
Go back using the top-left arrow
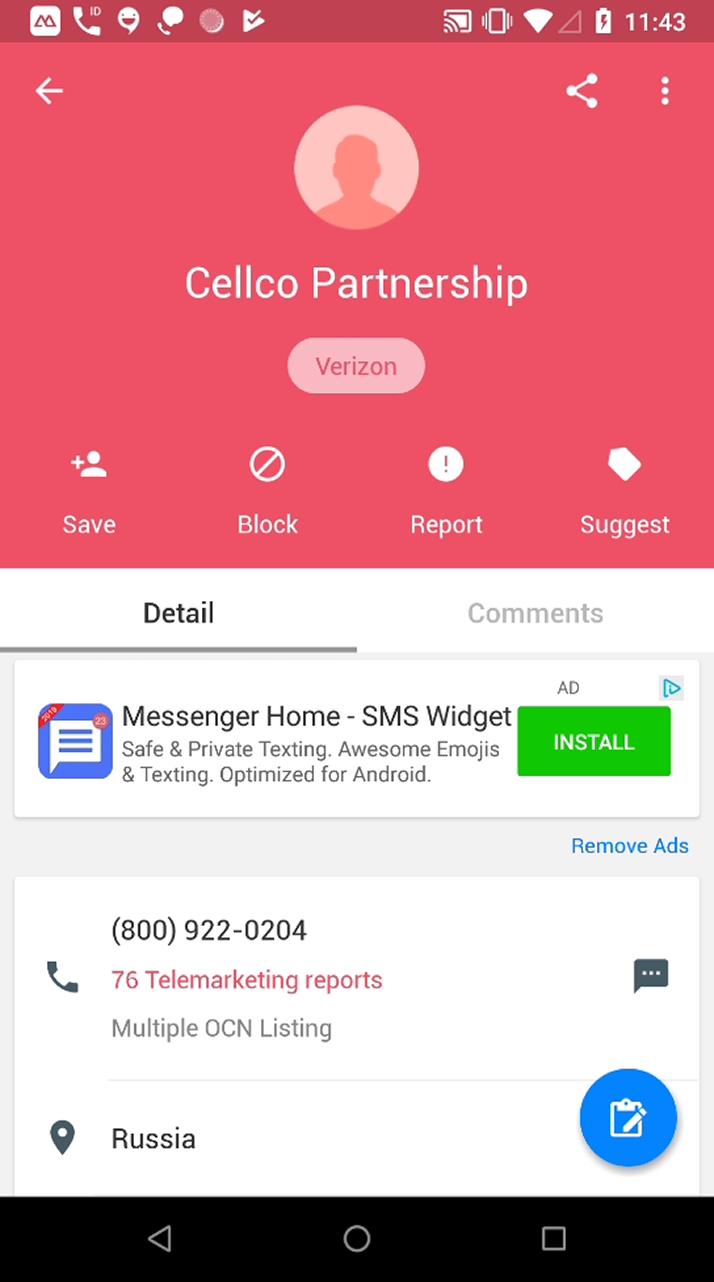click(x=49, y=91)
